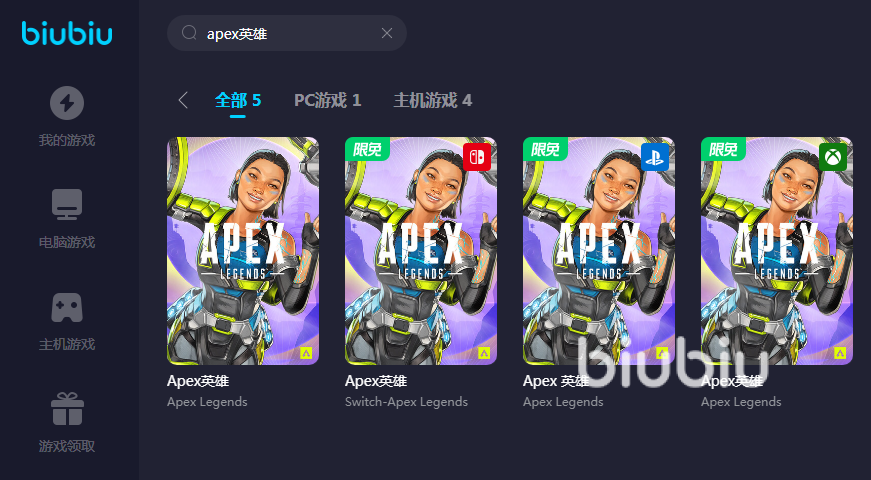Switch to the 全部 5 tab

click(237, 100)
